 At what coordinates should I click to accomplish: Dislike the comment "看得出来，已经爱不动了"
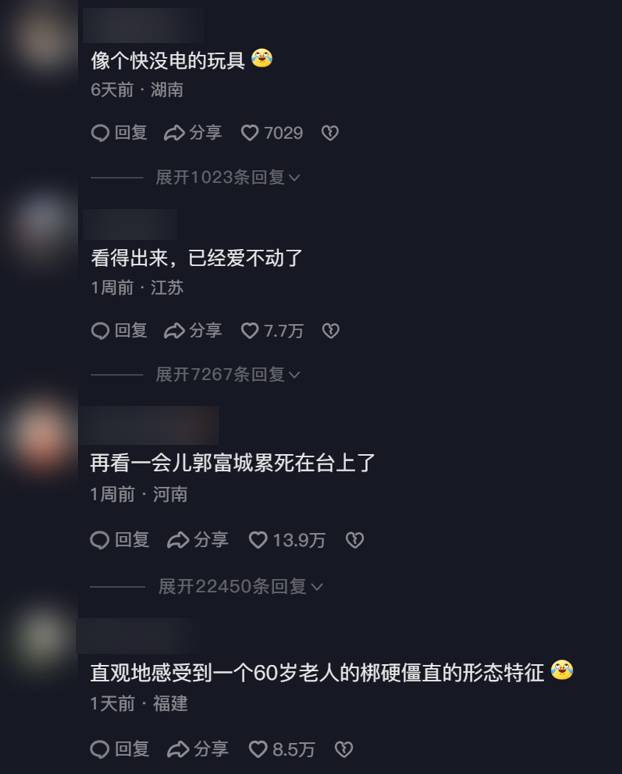click(331, 331)
